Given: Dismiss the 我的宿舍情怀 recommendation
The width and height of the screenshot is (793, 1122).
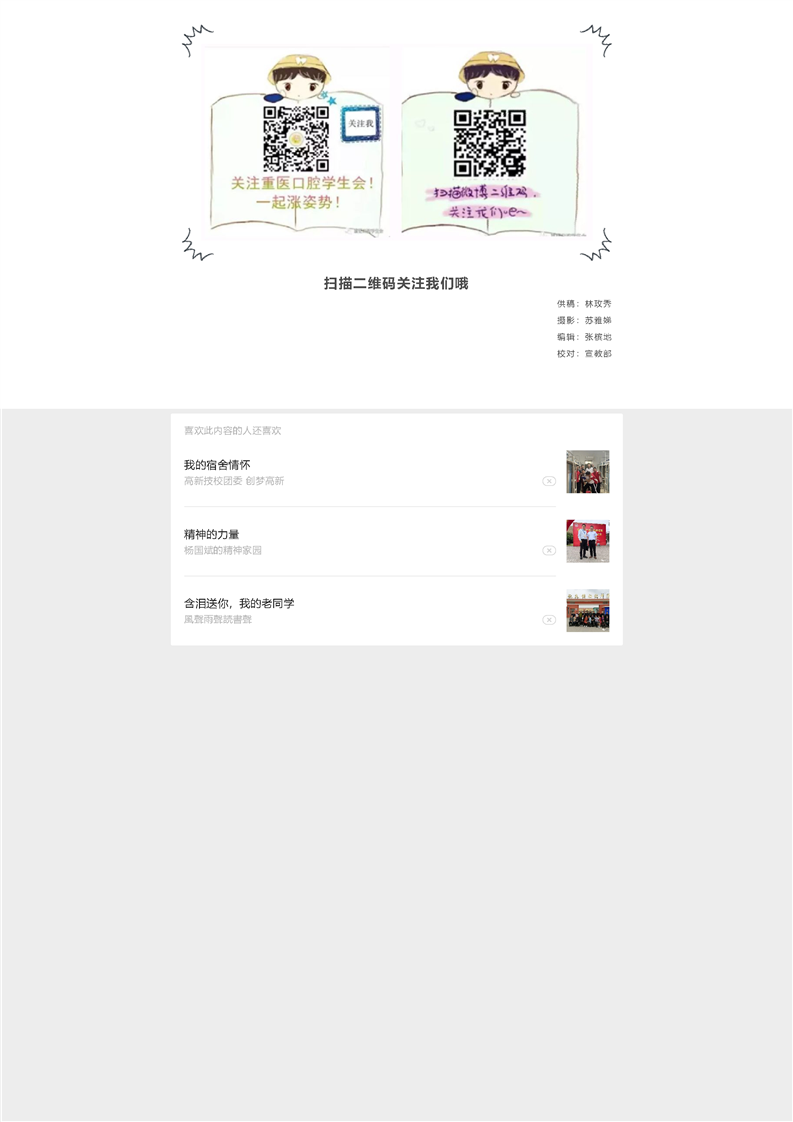Looking at the screenshot, I should pos(549,481).
